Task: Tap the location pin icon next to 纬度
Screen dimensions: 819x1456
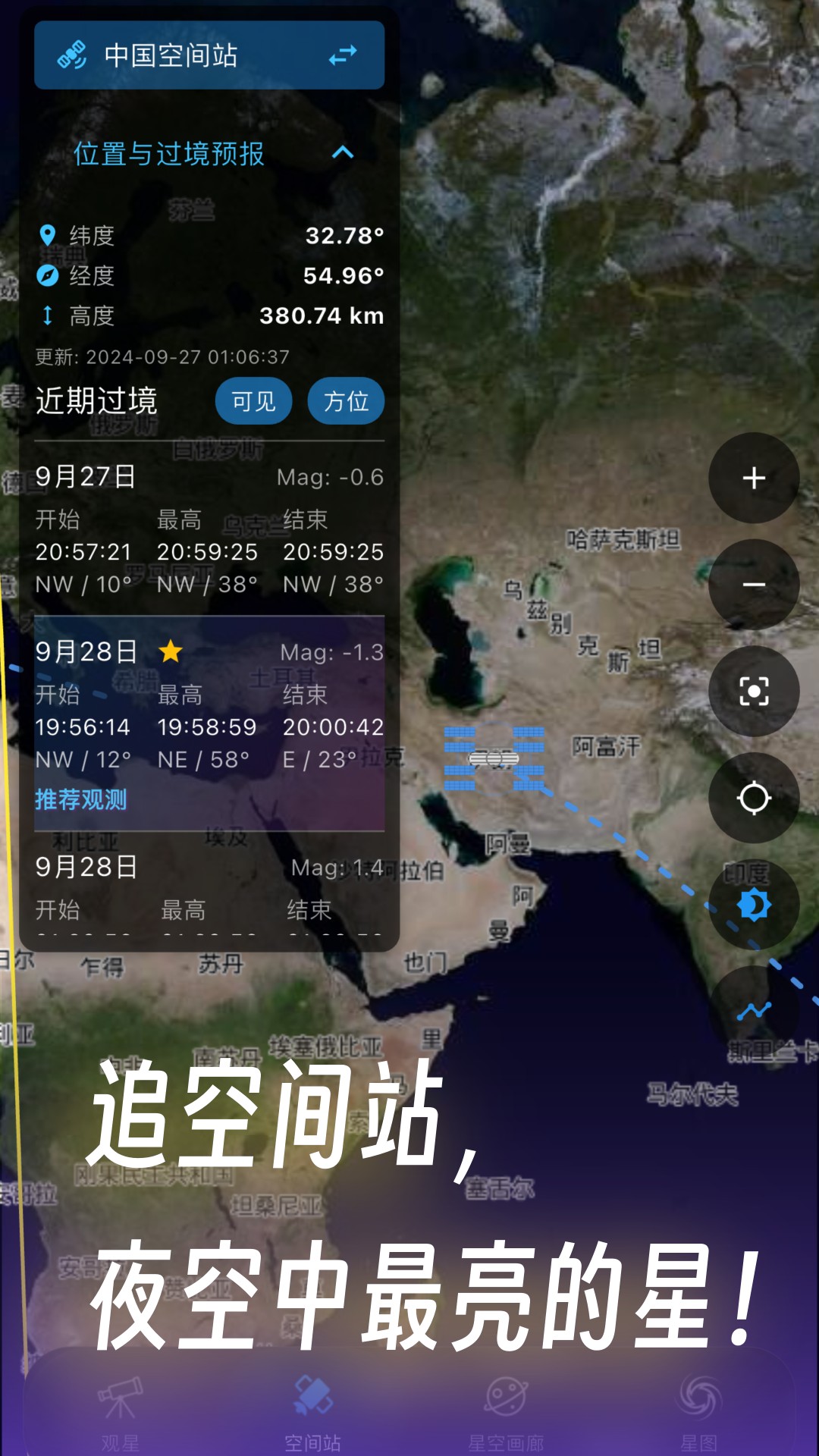Action: point(49,237)
